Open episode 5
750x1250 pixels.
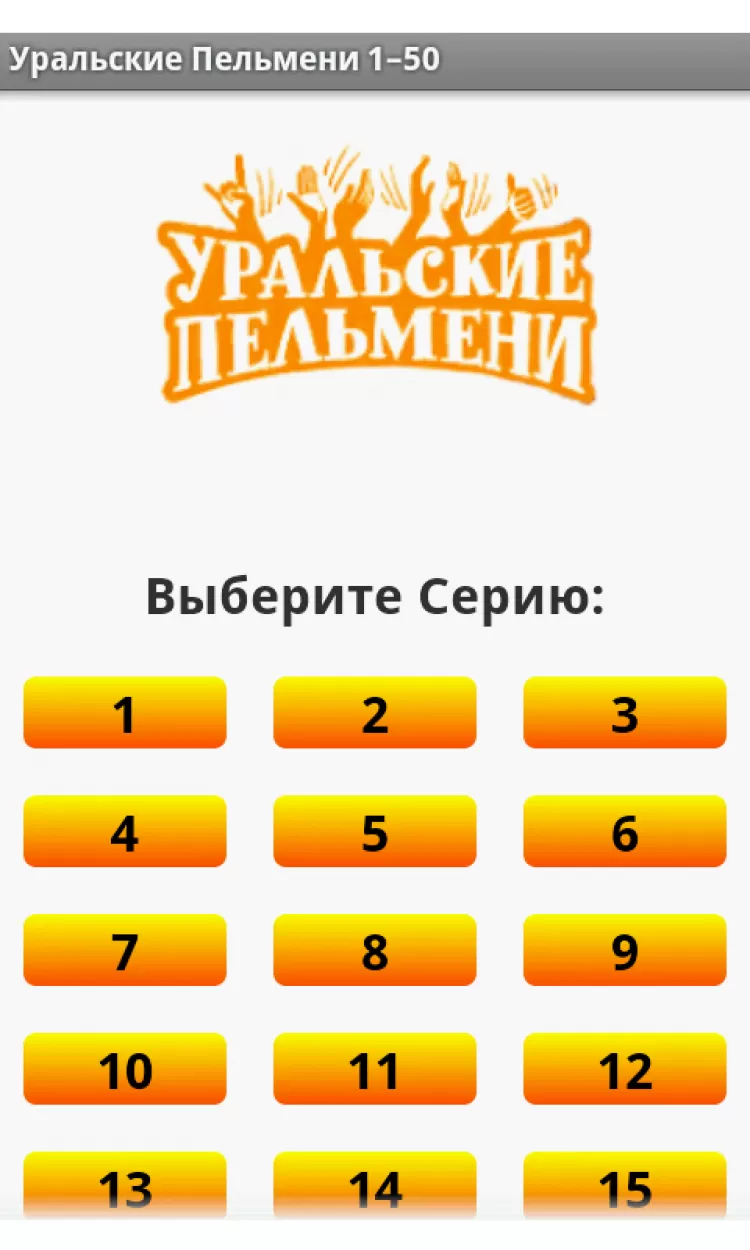point(375,831)
